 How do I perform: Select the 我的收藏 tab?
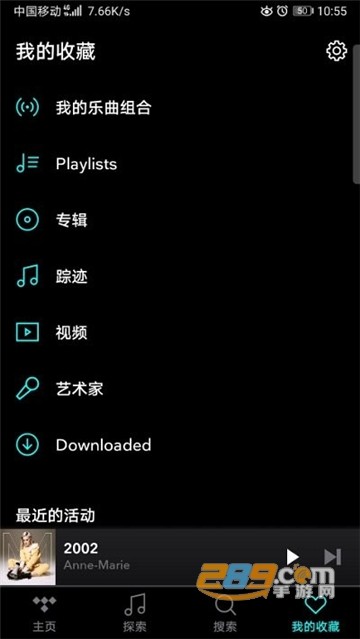pos(315,613)
